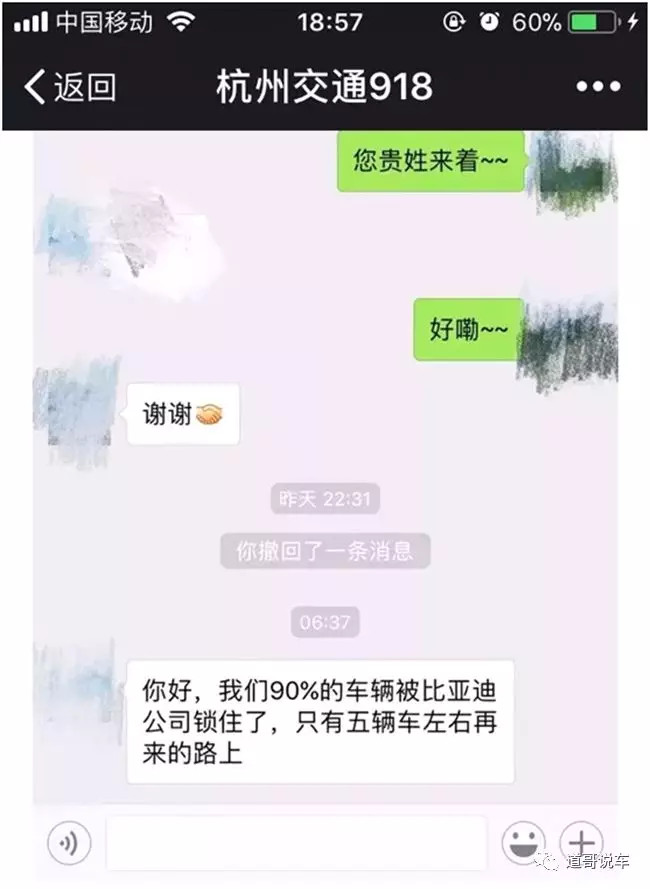Focus the message text field
Image resolution: width=650 pixels, height=889 pixels.
pos(296,843)
